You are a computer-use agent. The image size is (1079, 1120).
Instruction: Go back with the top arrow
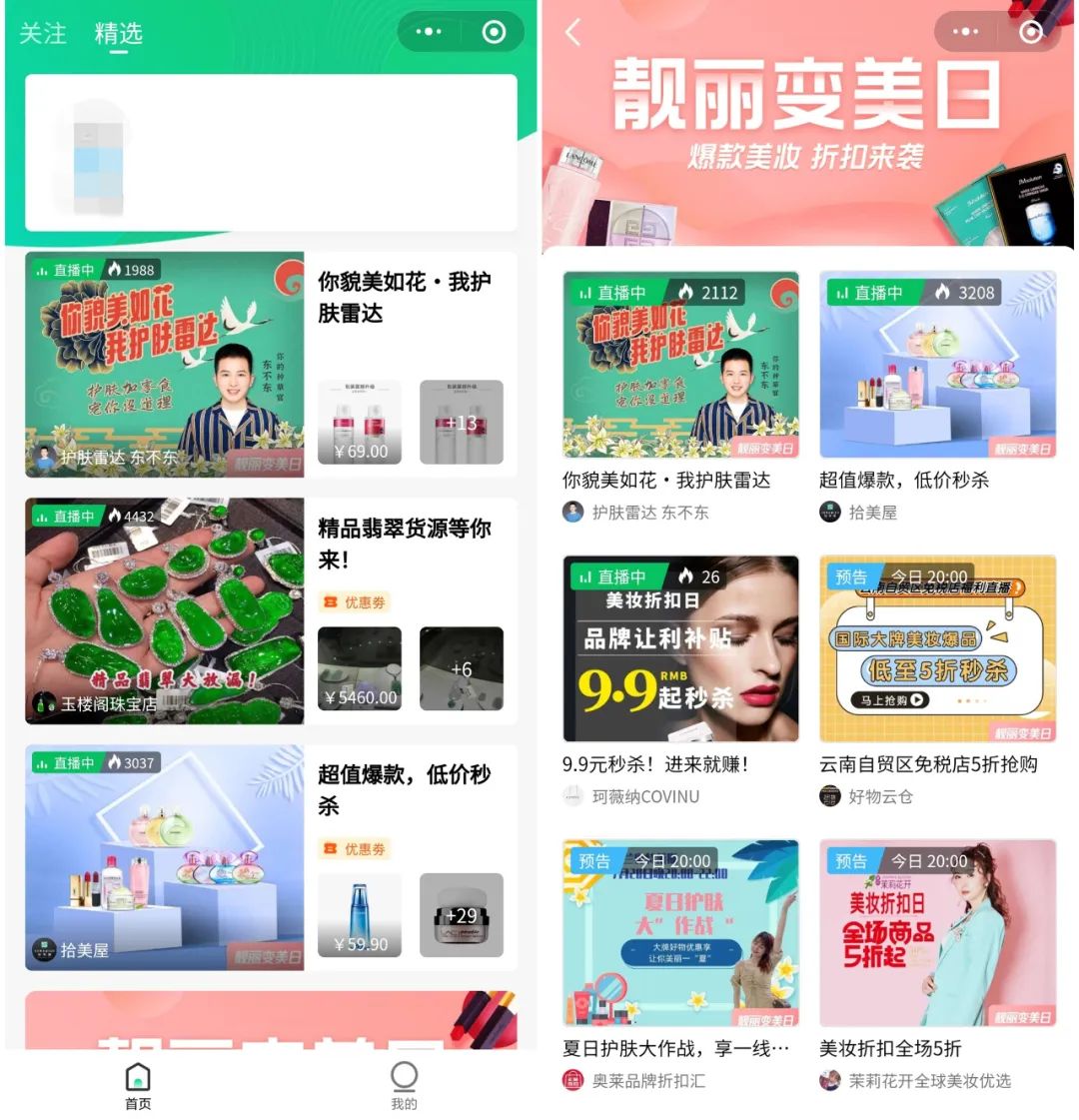coord(572,32)
